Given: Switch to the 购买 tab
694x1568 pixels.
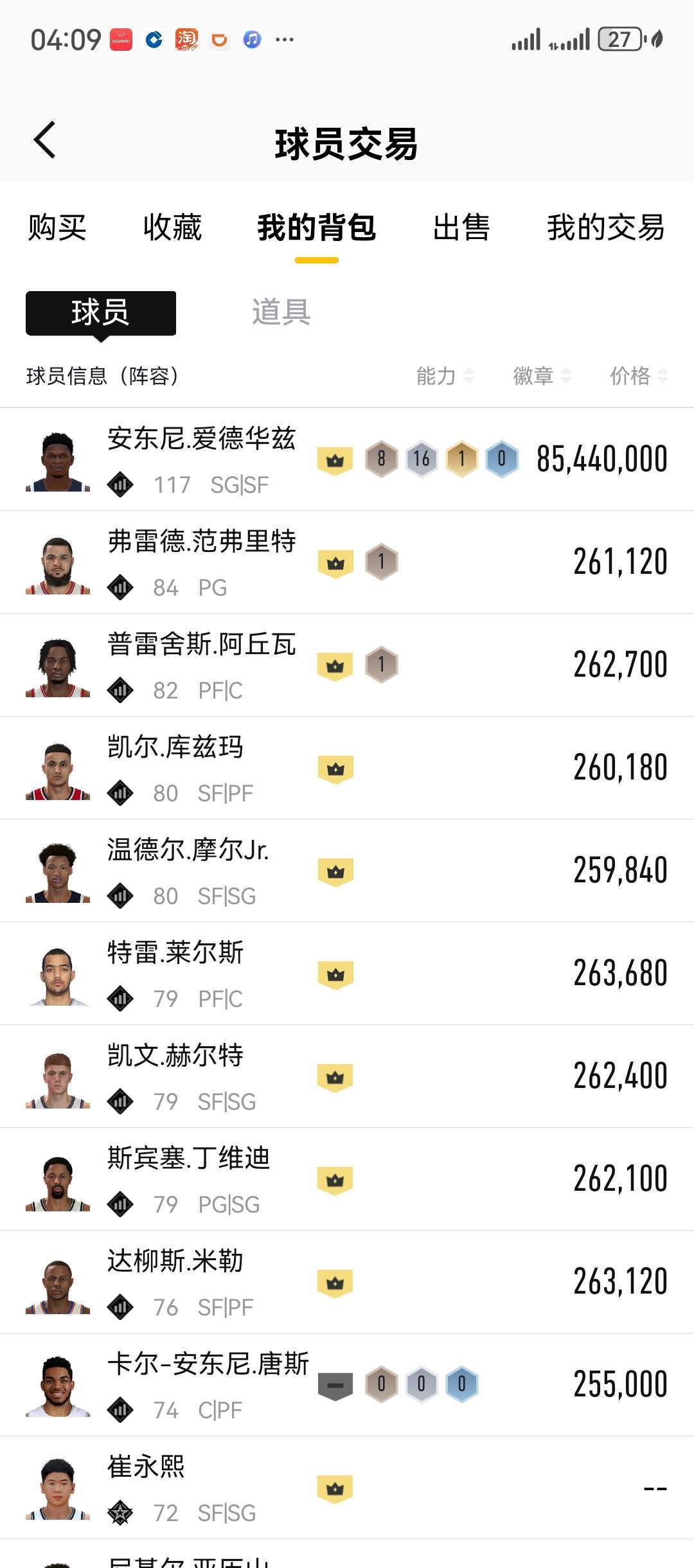Looking at the screenshot, I should click(55, 229).
